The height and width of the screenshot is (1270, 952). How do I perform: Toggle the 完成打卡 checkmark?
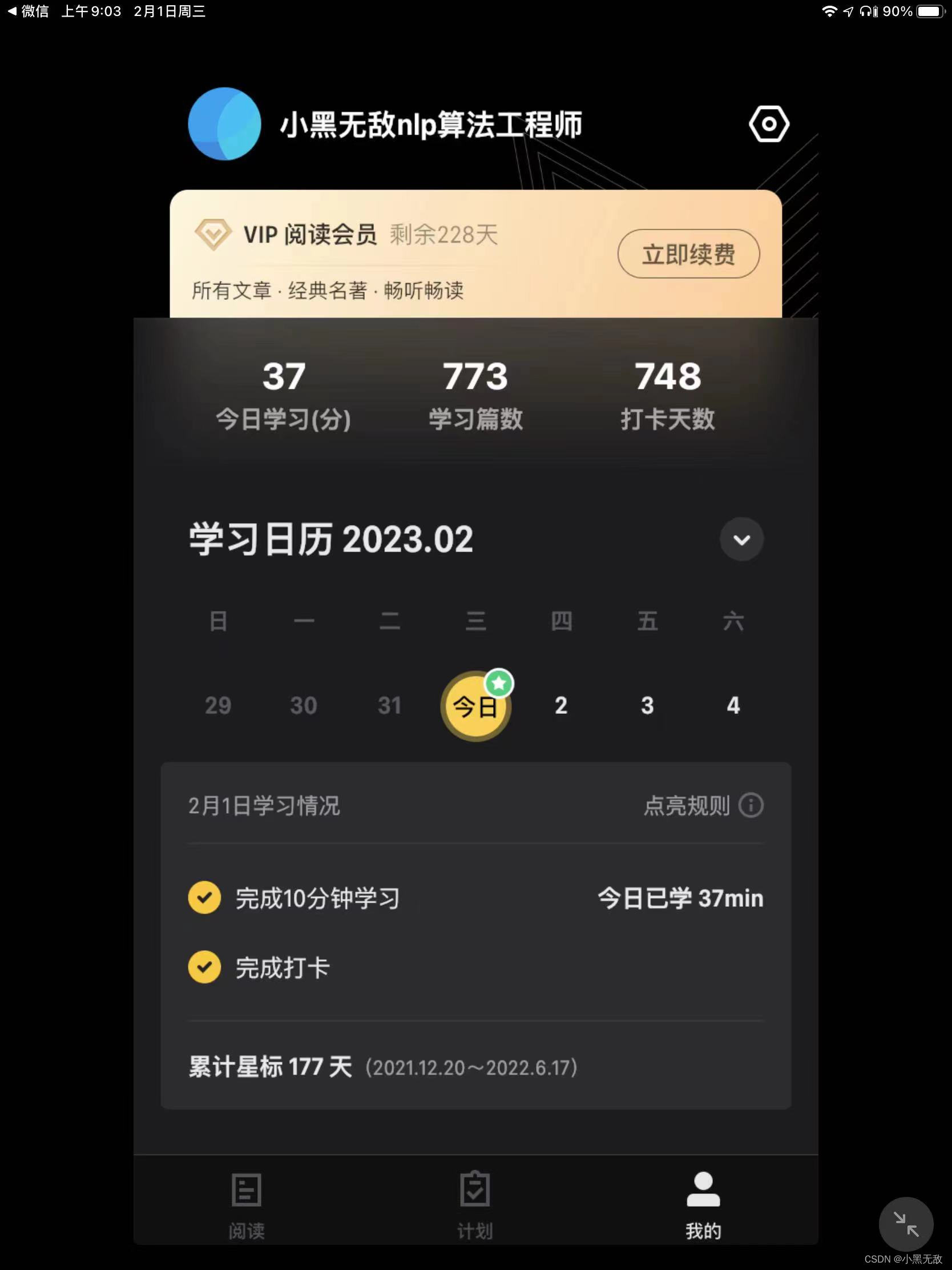click(x=204, y=967)
